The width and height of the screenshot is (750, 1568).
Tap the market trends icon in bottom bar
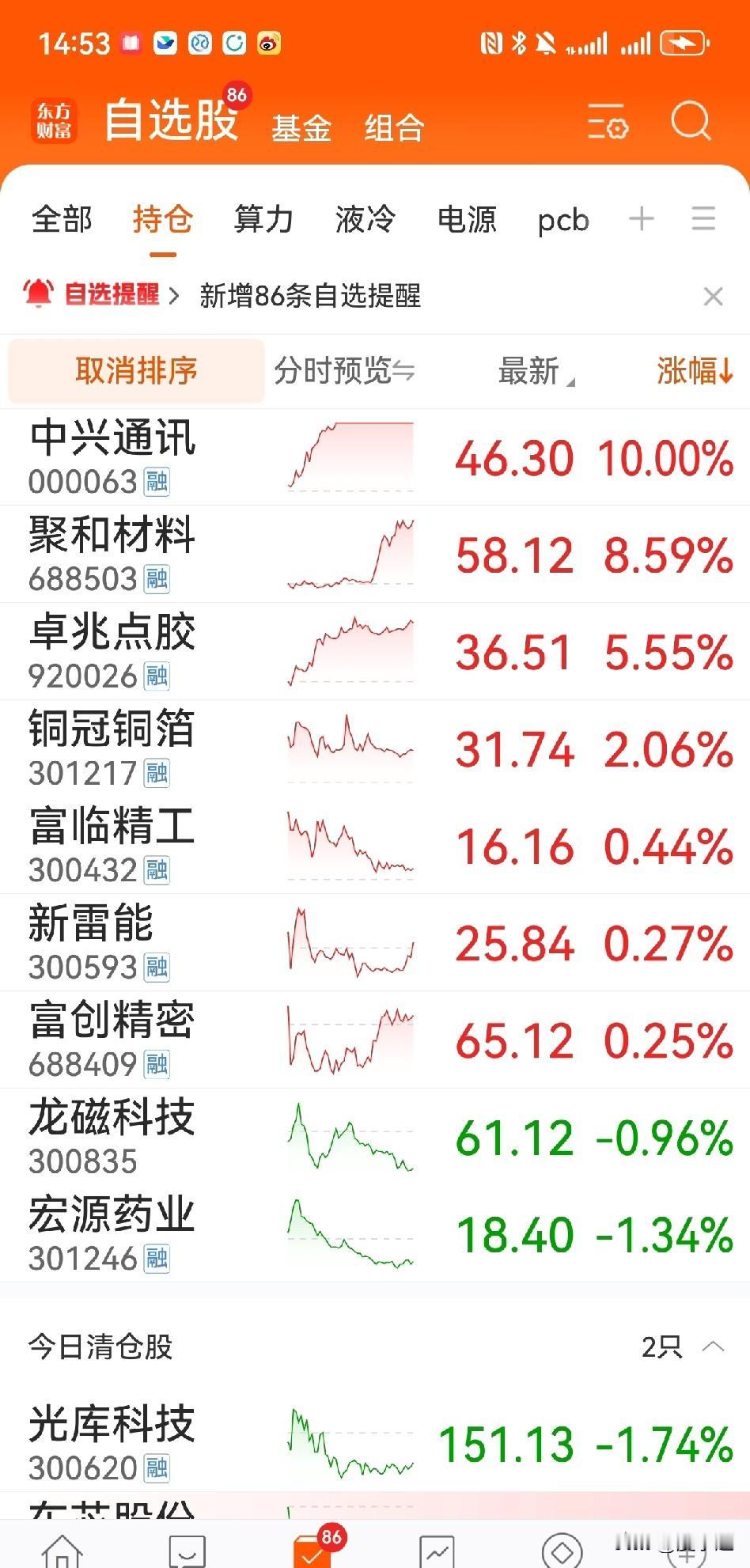pos(437,1543)
